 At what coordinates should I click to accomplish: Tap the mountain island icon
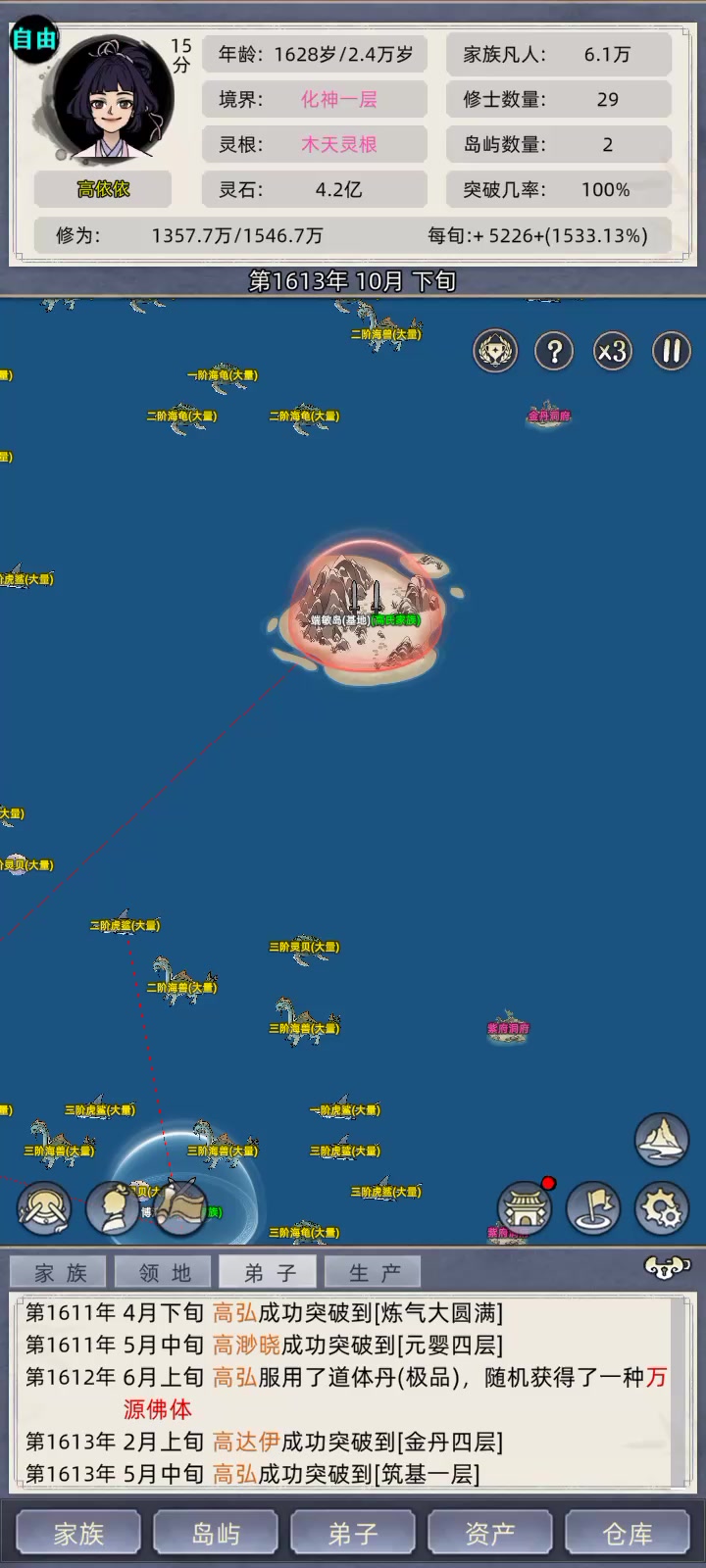pyautogui.click(x=662, y=1139)
